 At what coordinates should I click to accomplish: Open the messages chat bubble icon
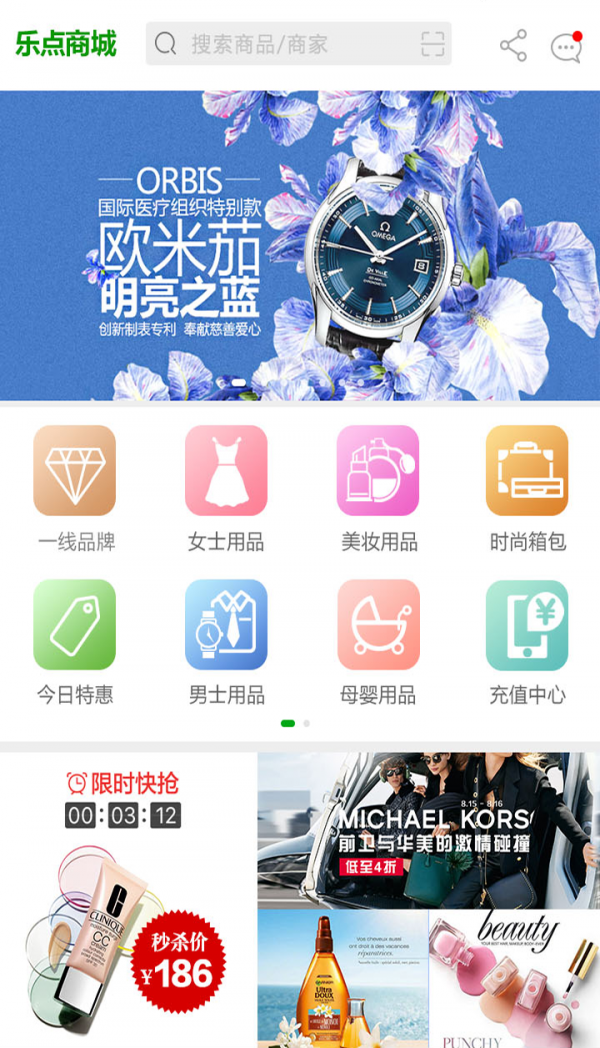pos(566,46)
